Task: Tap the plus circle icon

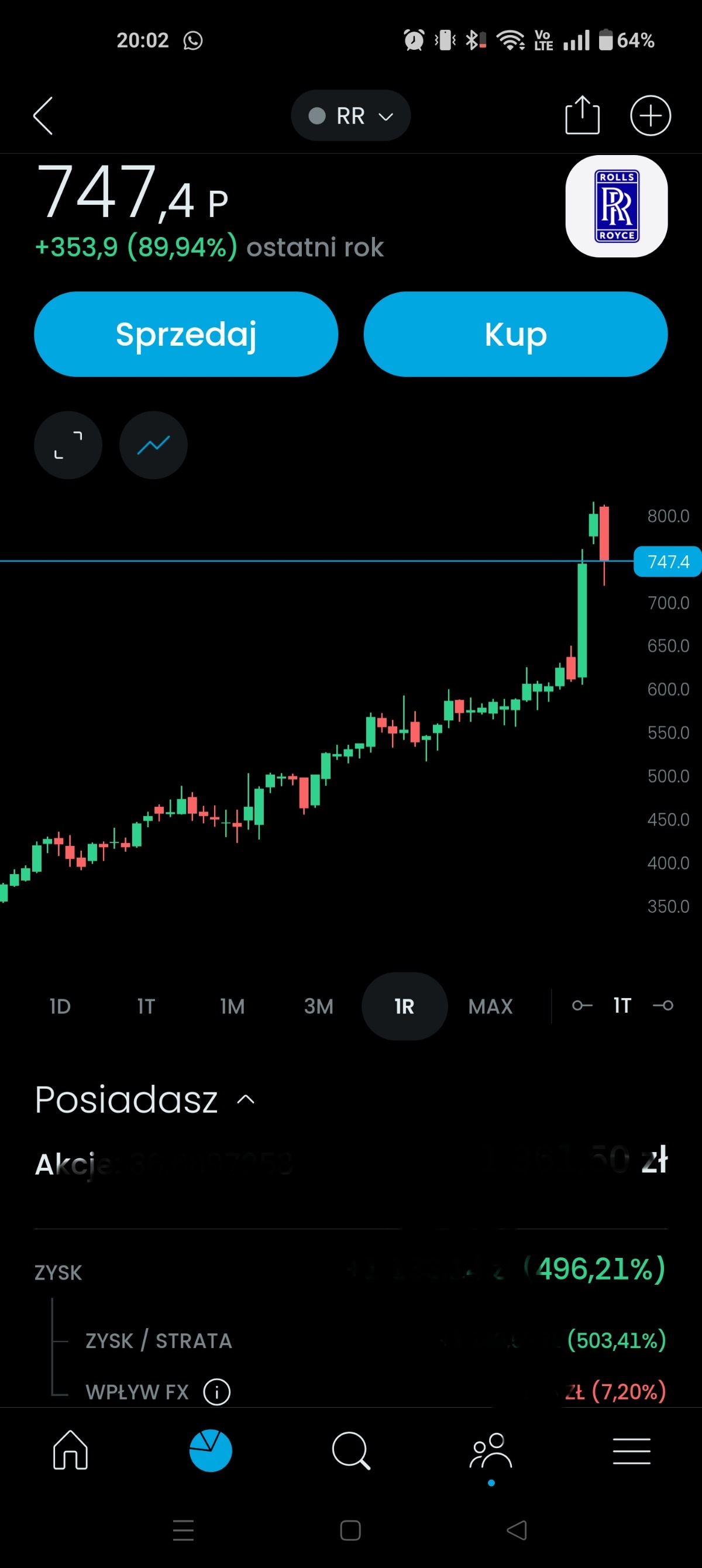Action: tap(649, 116)
